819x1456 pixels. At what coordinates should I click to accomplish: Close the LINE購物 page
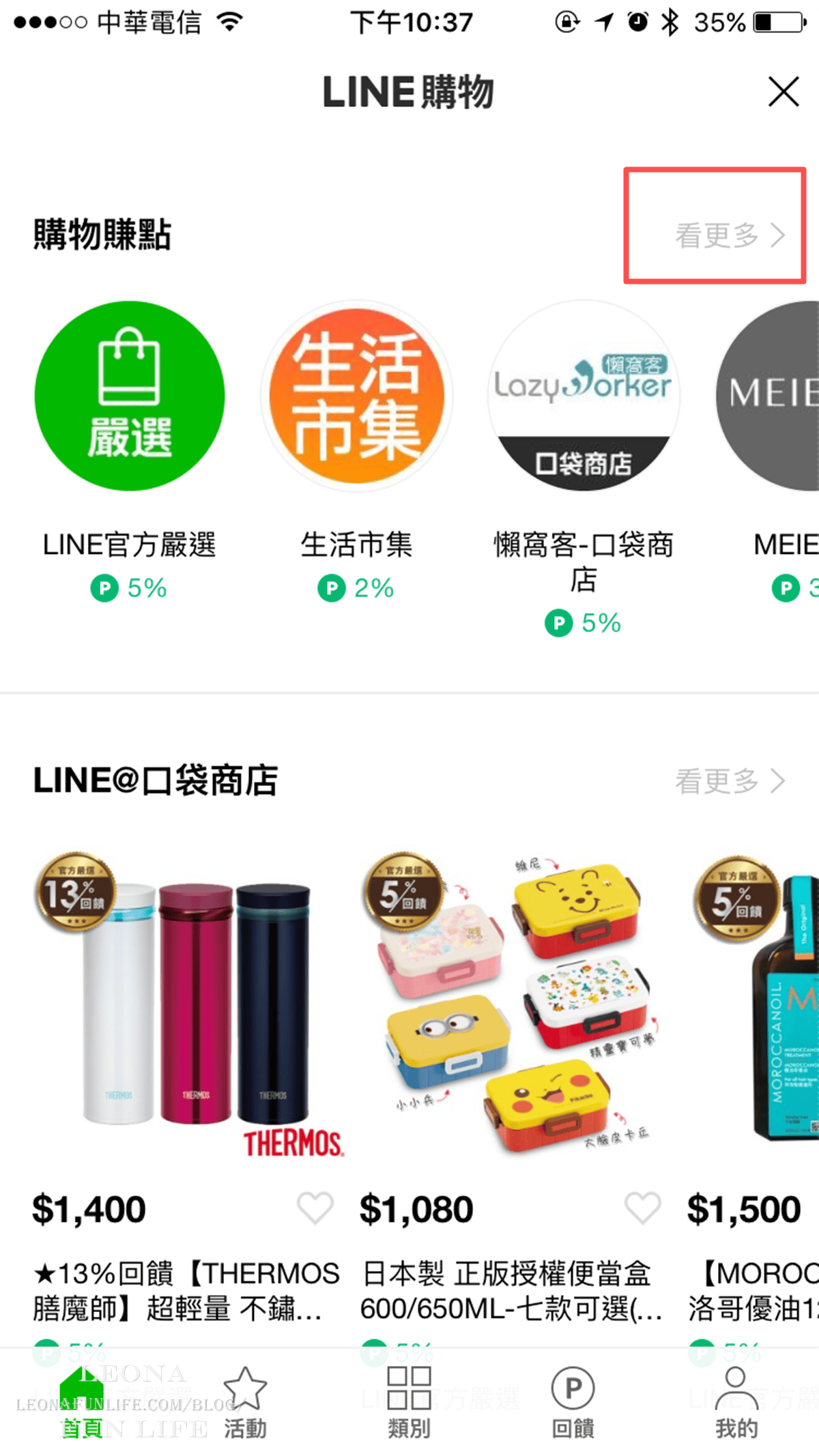[x=783, y=91]
